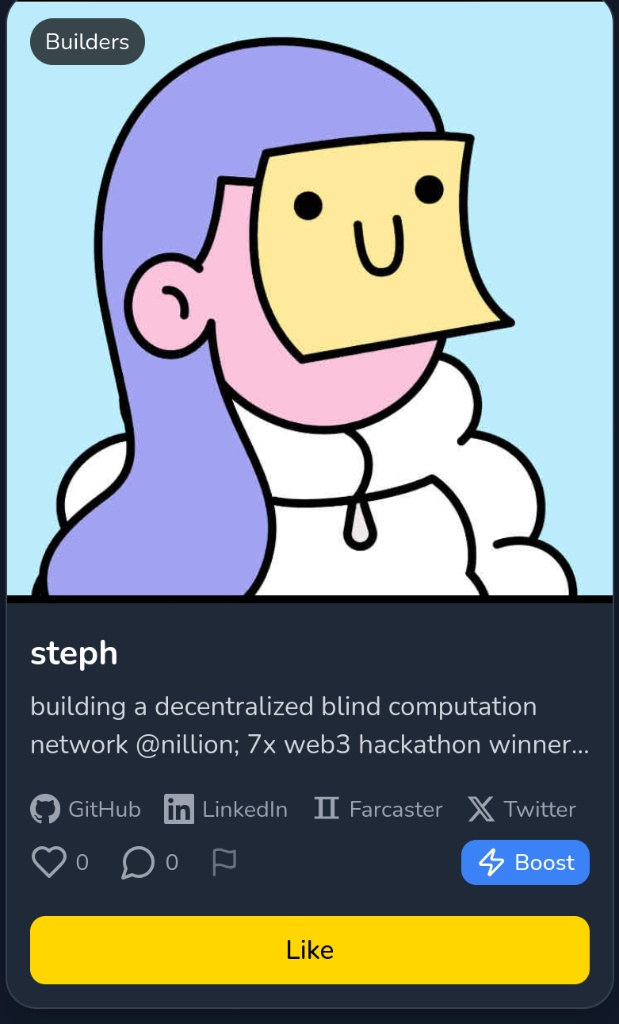Open steph's GitHub profile link

(x=85, y=809)
